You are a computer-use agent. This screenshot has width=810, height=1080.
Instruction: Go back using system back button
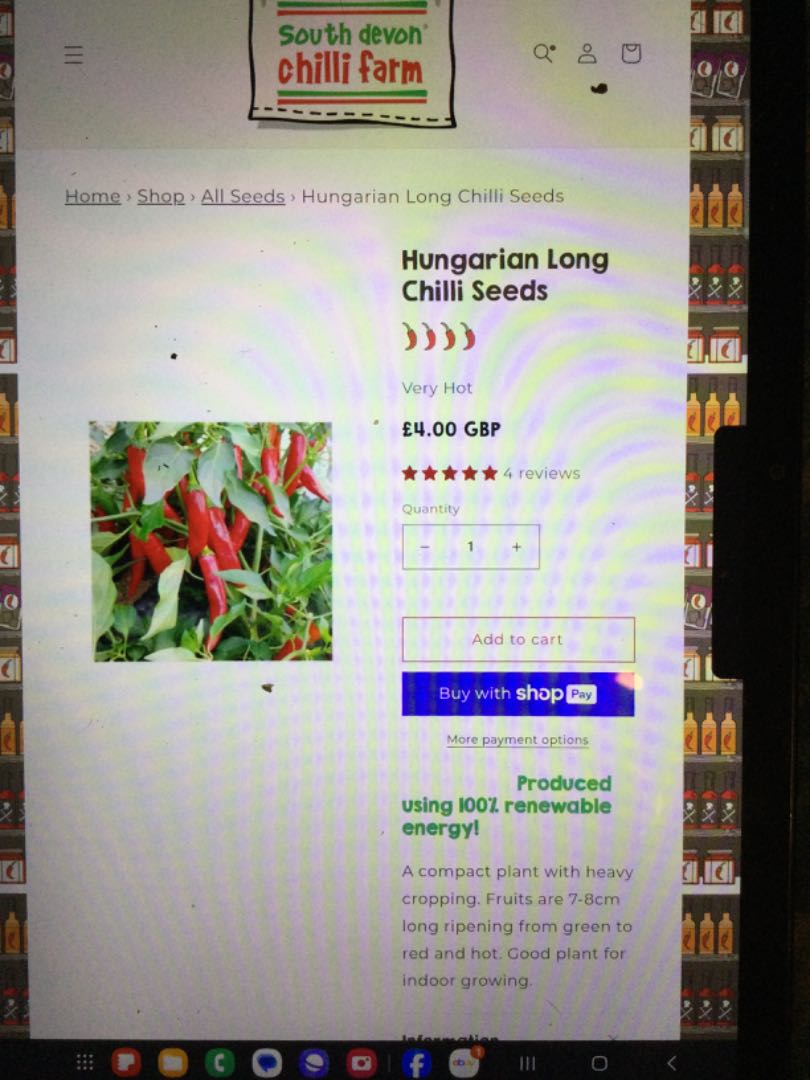tap(671, 1063)
